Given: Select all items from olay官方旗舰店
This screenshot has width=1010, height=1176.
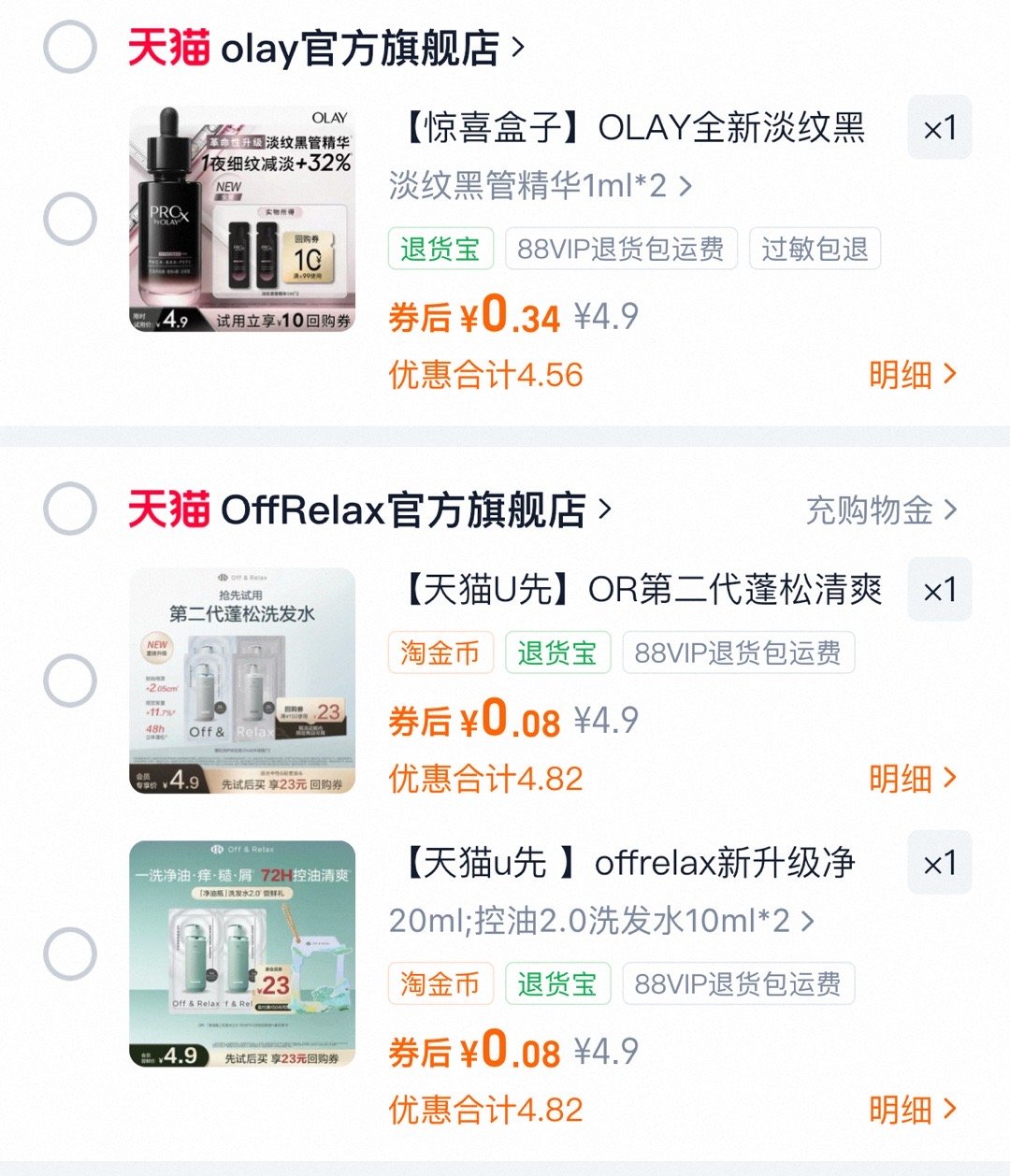Looking at the screenshot, I should pos(70,47).
